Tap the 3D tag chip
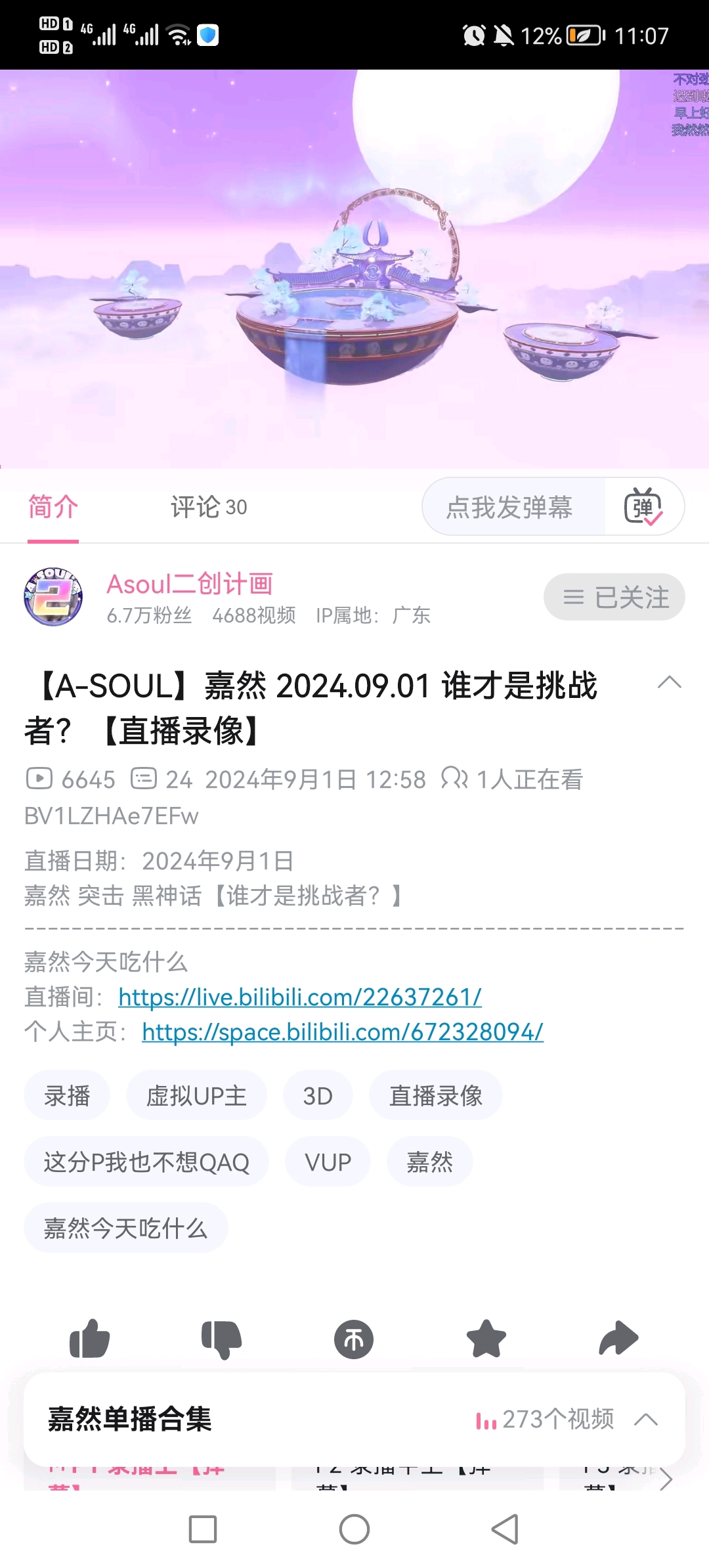The width and height of the screenshot is (709, 1568). [x=318, y=1095]
